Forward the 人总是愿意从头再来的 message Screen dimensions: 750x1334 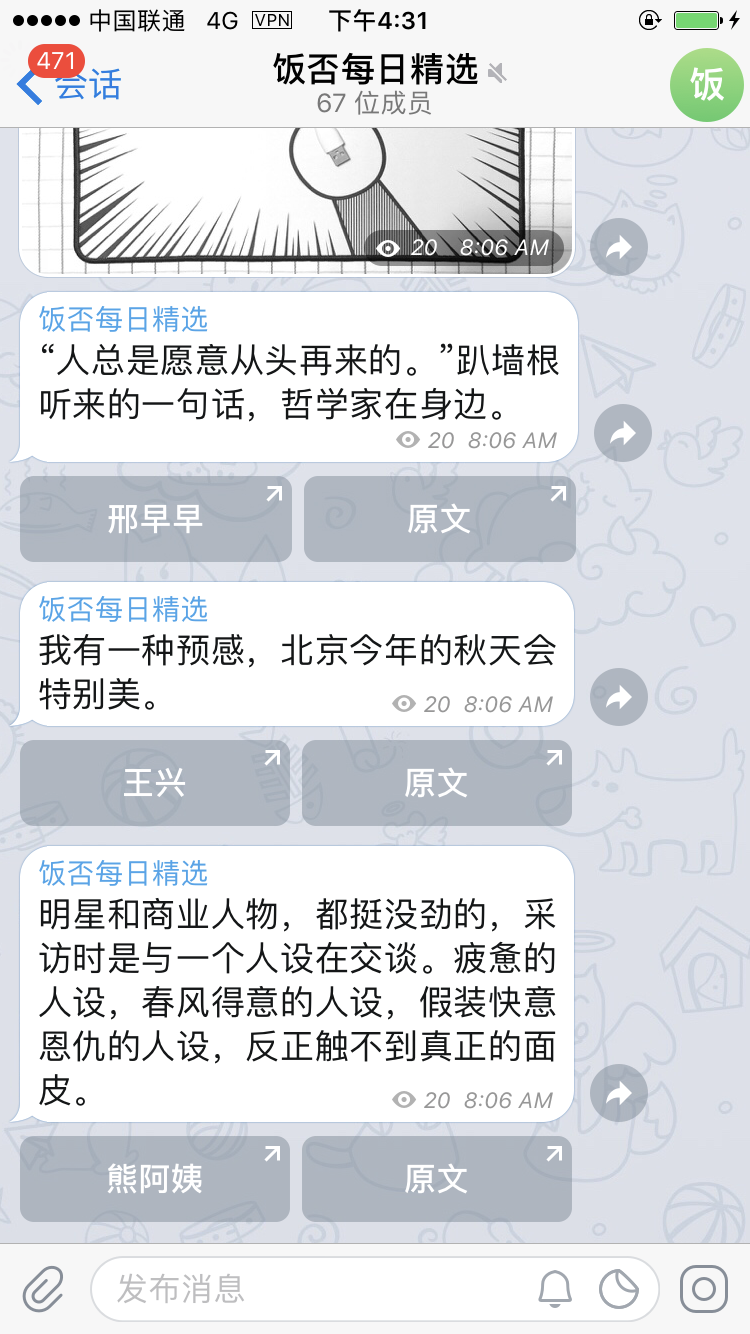[622, 433]
